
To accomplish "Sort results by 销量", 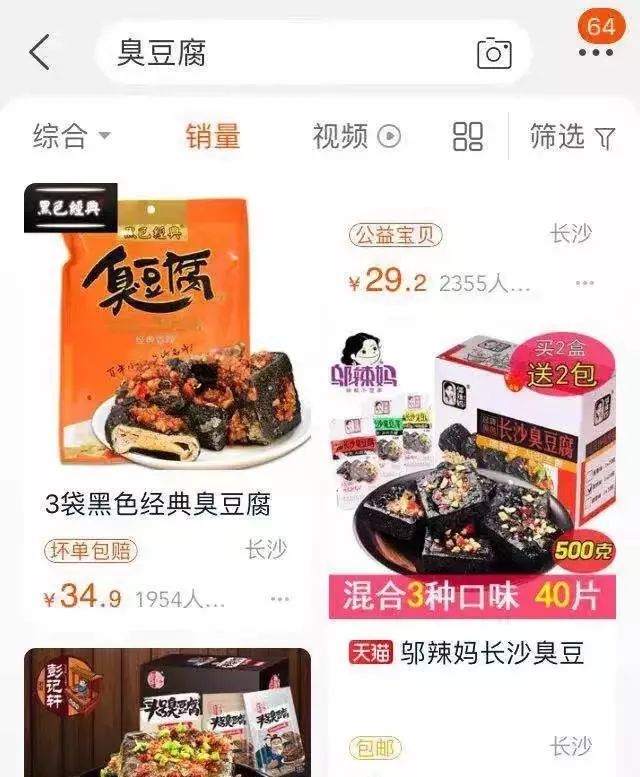I will (213, 136).
